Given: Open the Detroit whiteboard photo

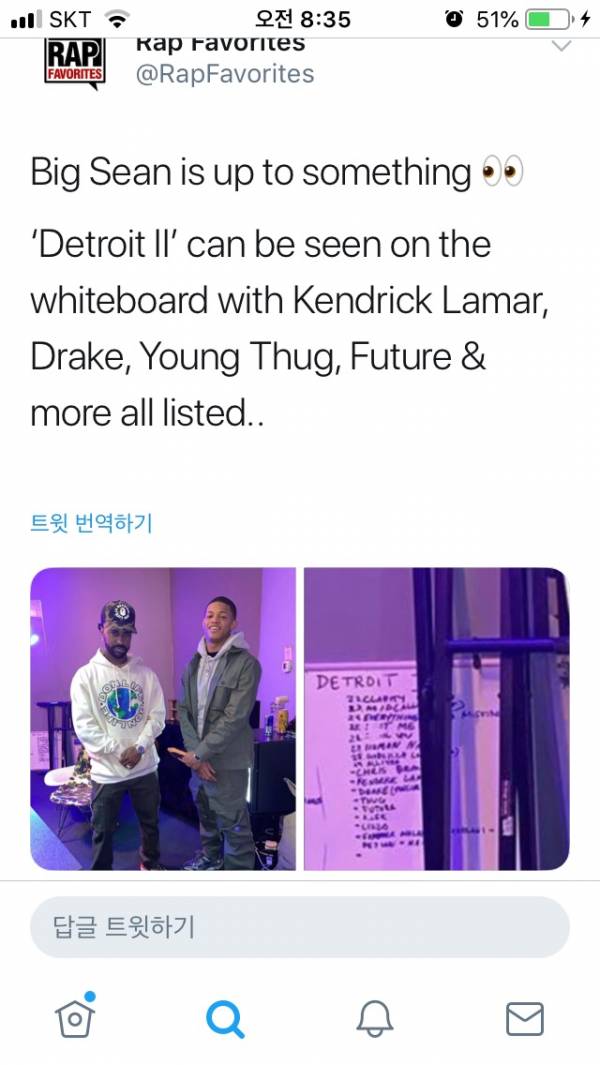Looking at the screenshot, I should [436, 718].
